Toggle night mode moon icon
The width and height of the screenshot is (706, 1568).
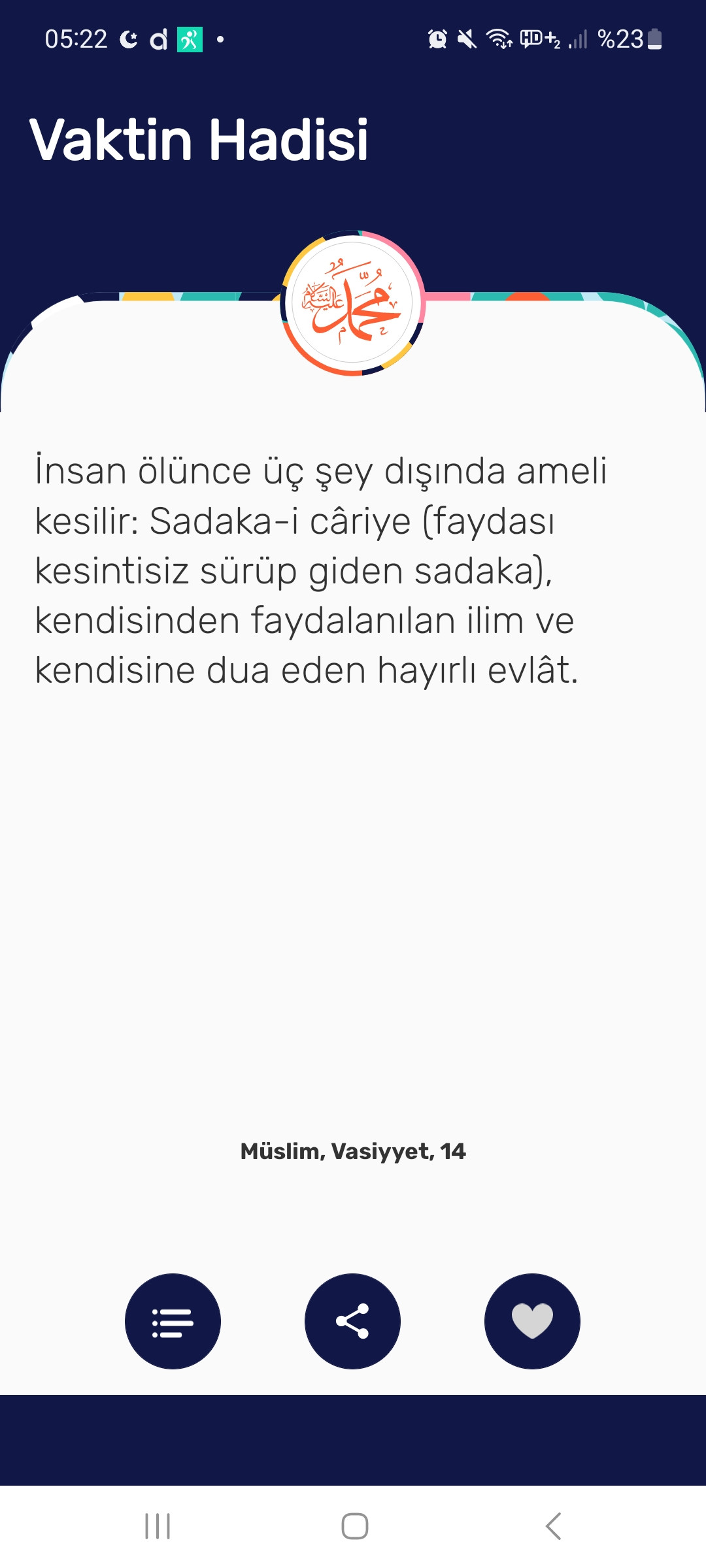[x=128, y=41]
